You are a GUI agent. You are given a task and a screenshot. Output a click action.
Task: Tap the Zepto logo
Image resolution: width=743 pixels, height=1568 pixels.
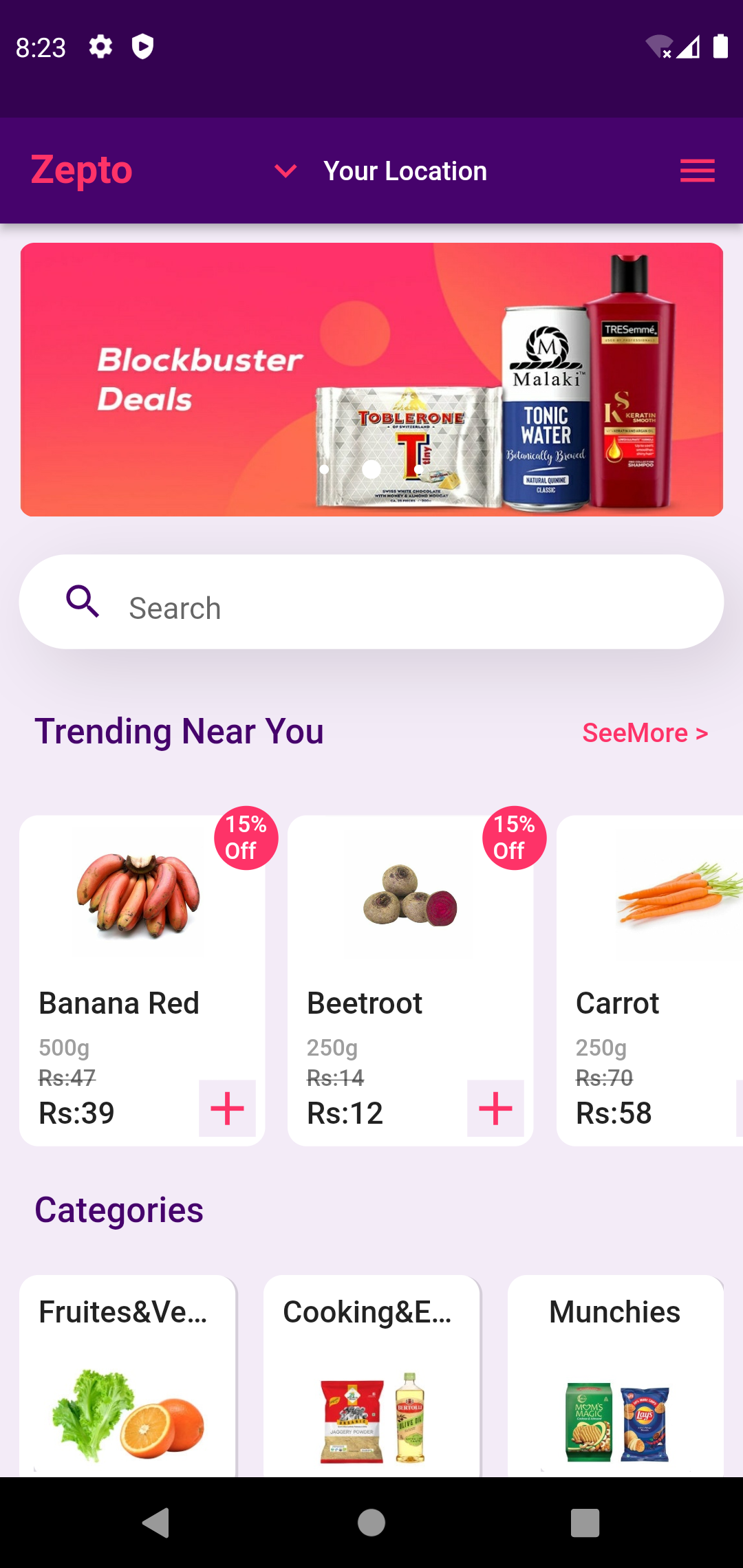(80, 171)
